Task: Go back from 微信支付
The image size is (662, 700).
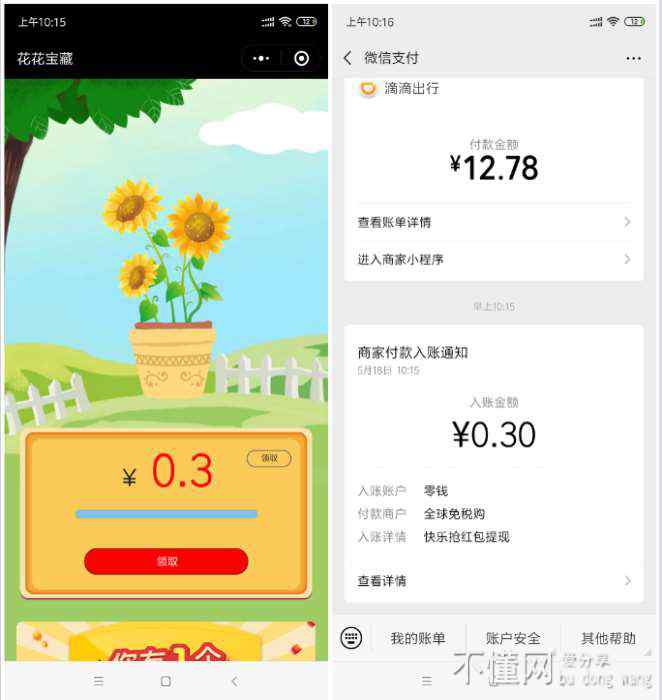Action: pyautogui.click(x=348, y=58)
